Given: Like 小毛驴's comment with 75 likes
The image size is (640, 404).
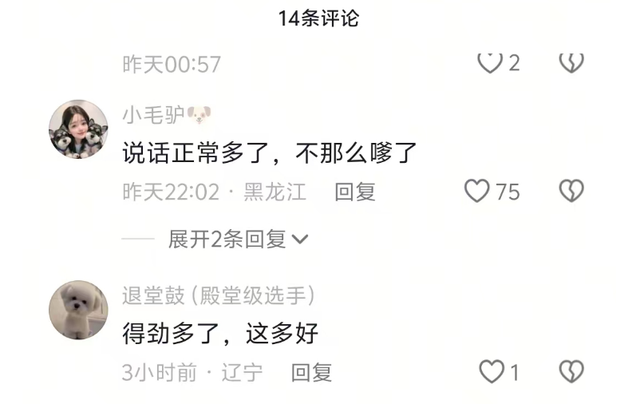Looking at the screenshot, I should point(479,191).
